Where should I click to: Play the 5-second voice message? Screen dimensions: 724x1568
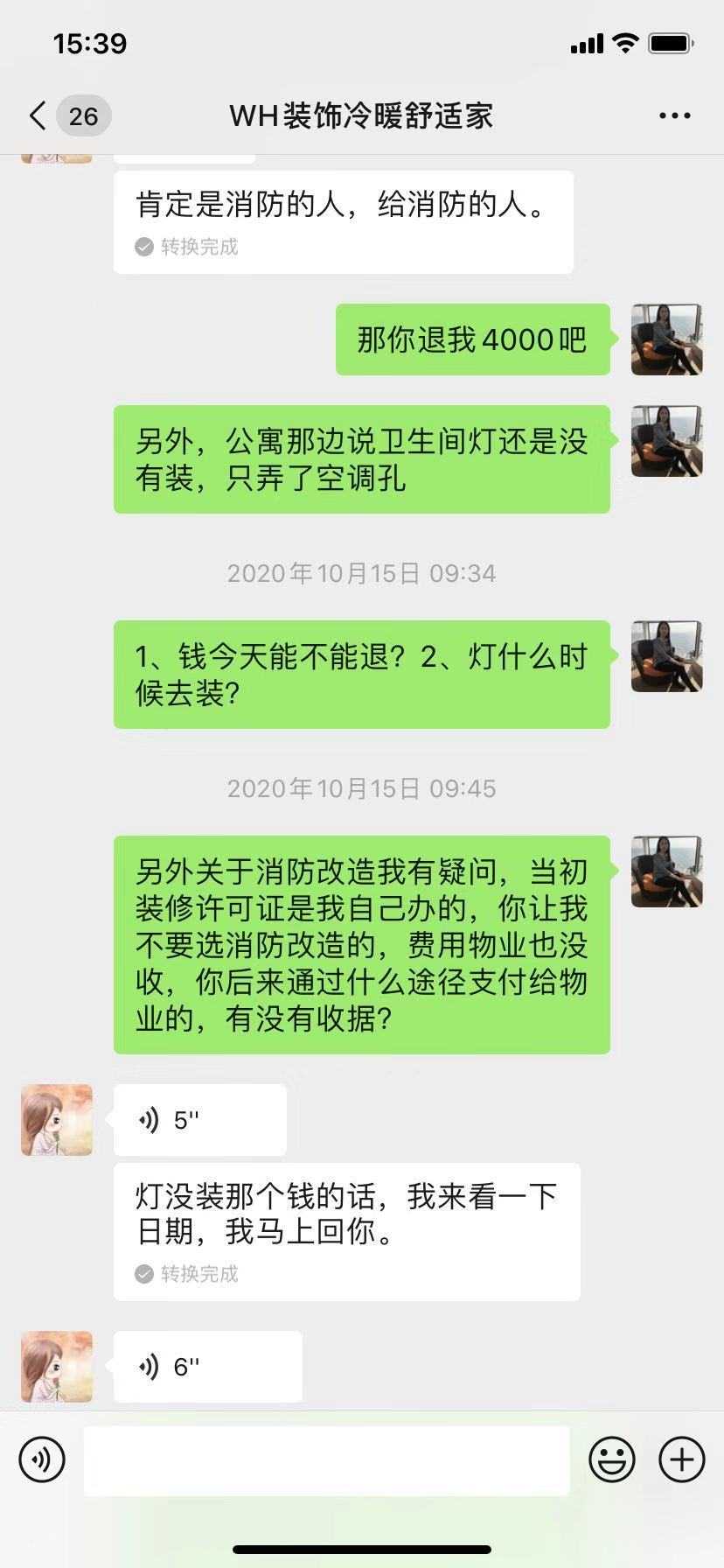(x=199, y=1120)
